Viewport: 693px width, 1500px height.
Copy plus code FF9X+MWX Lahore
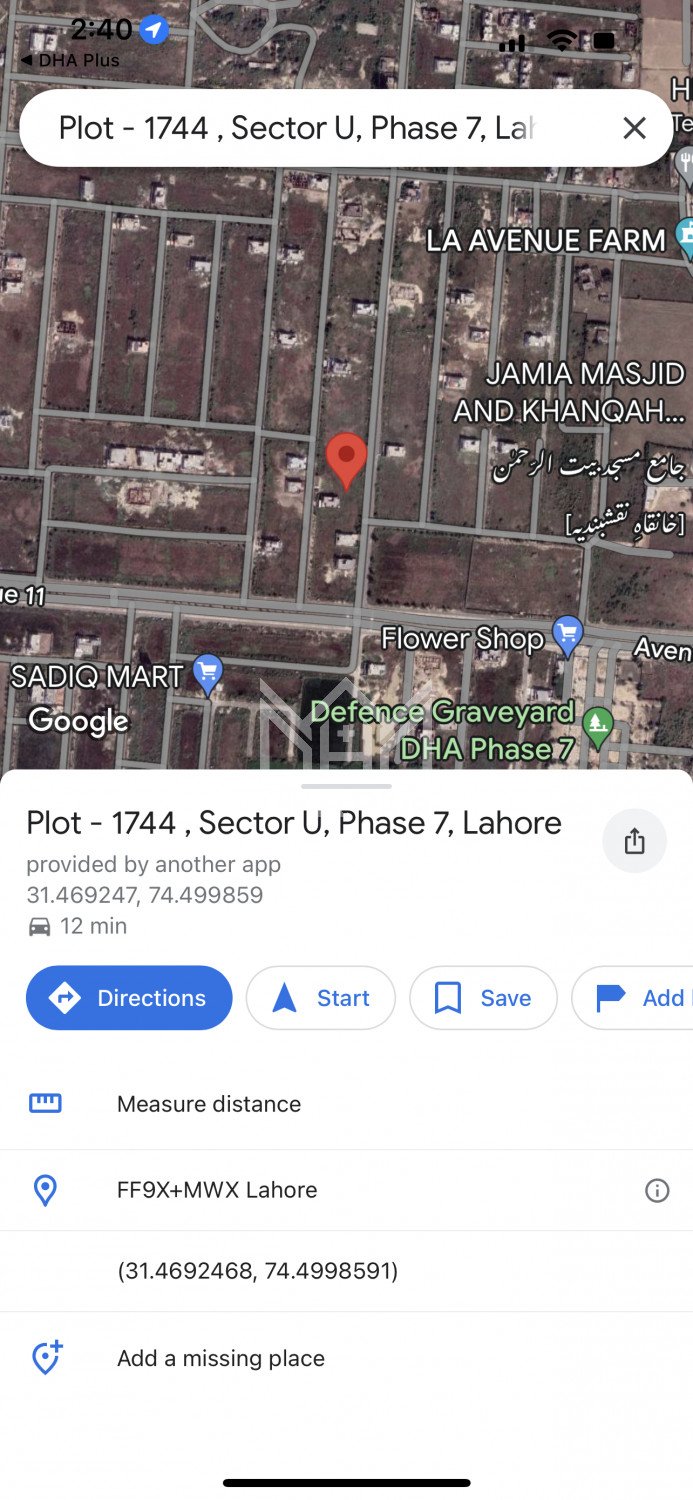pyautogui.click(x=217, y=1190)
